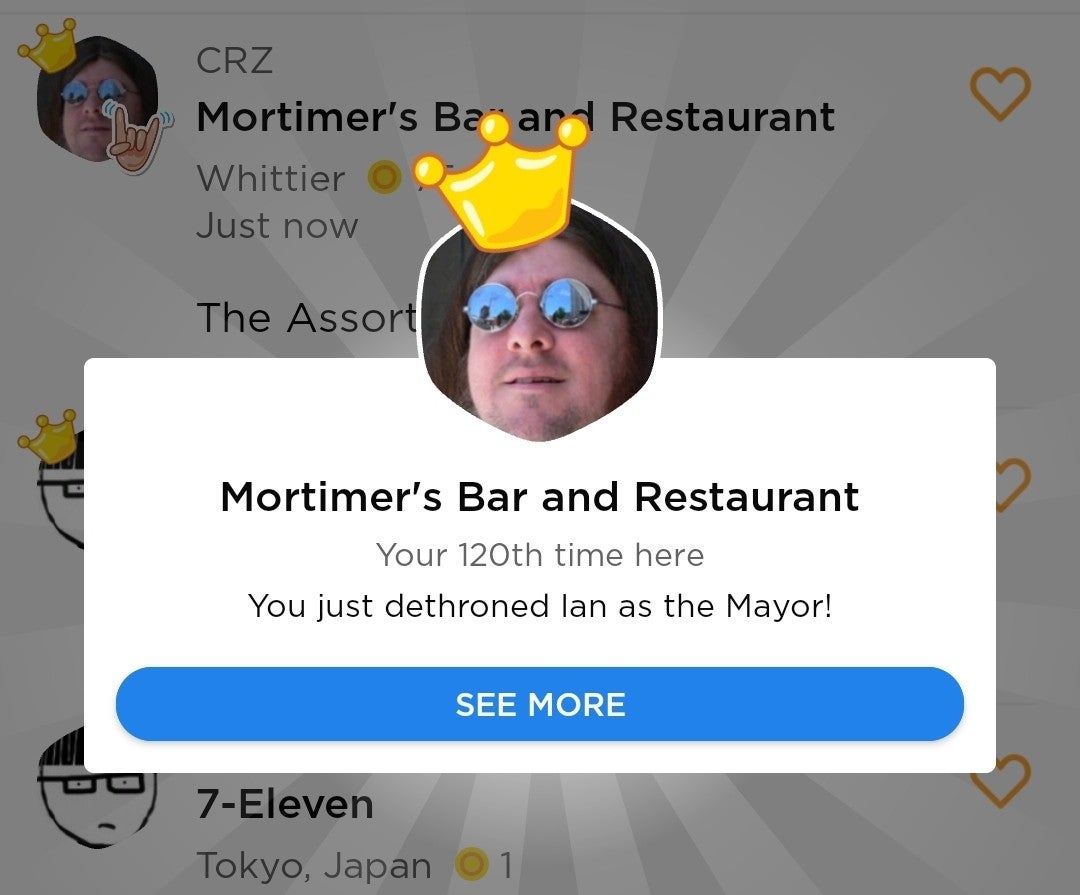Screen dimensions: 1080x895
Task: Open the 7-Eleven check-in
Action: tap(285, 805)
